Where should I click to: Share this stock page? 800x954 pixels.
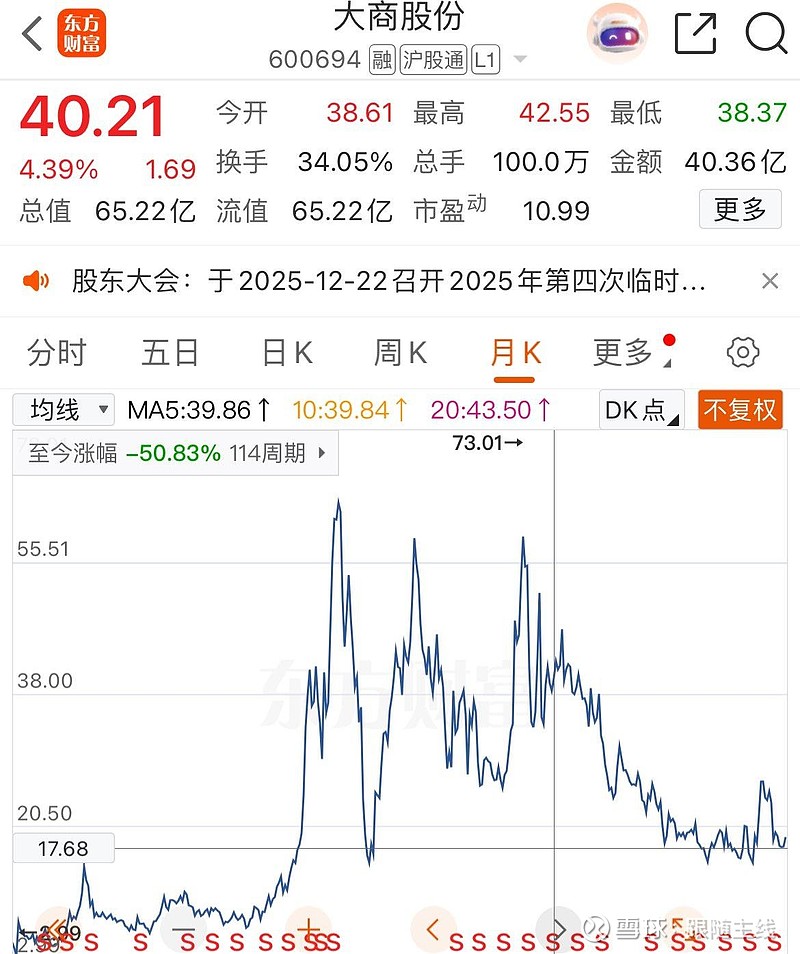coord(696,34)
